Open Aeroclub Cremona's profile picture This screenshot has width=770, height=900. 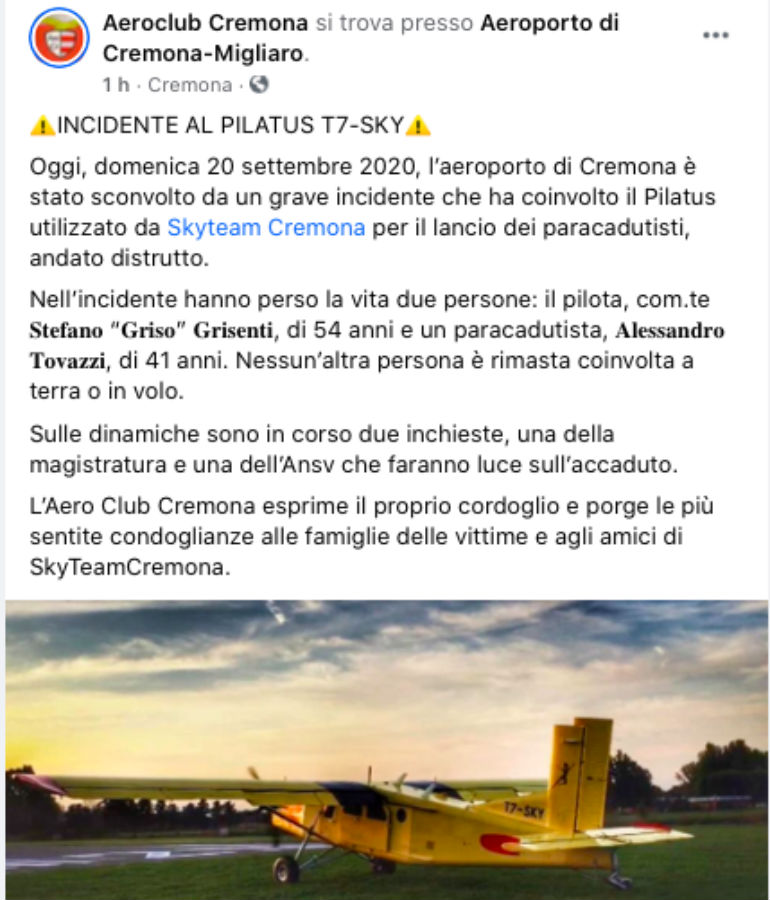coord(59,37)
